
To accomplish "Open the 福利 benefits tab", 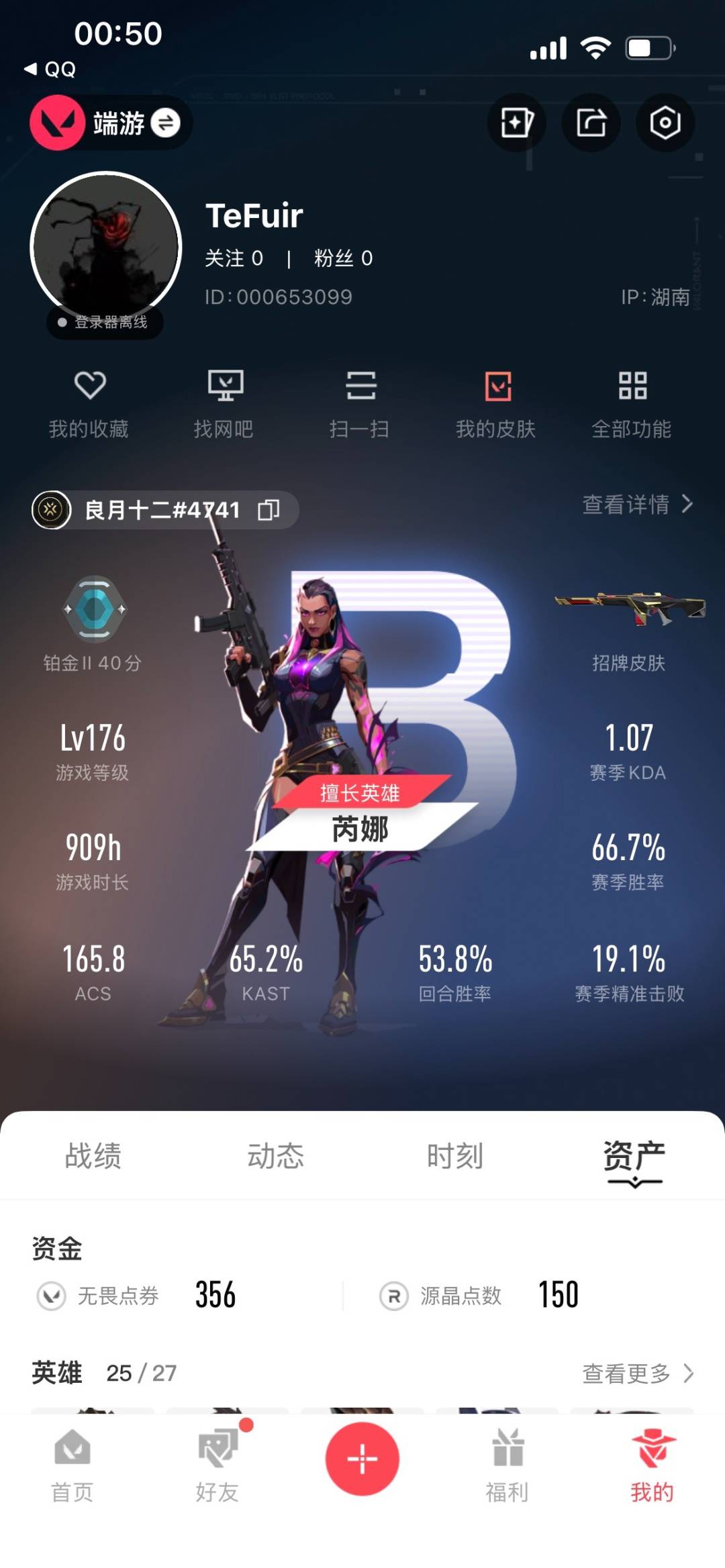I will coord(507,1466).
